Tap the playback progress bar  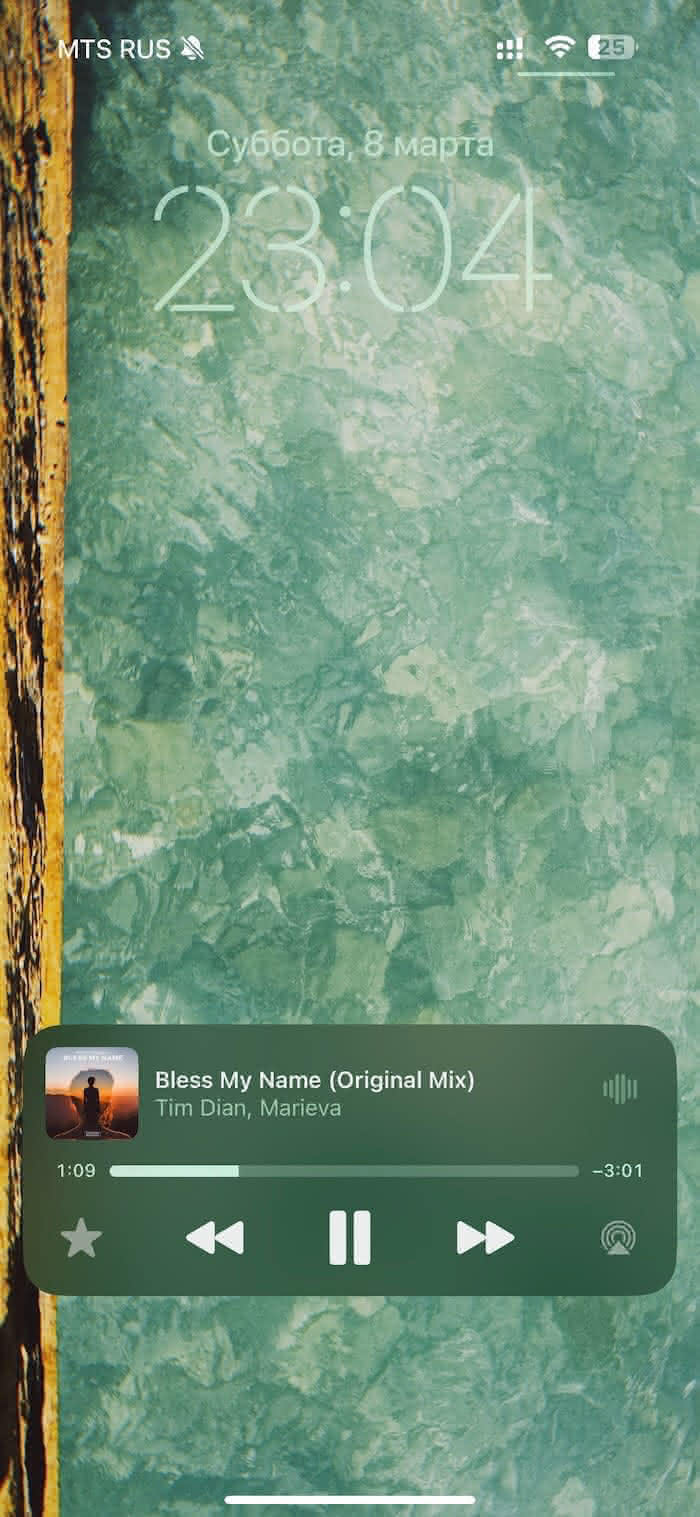[343, 1171]
